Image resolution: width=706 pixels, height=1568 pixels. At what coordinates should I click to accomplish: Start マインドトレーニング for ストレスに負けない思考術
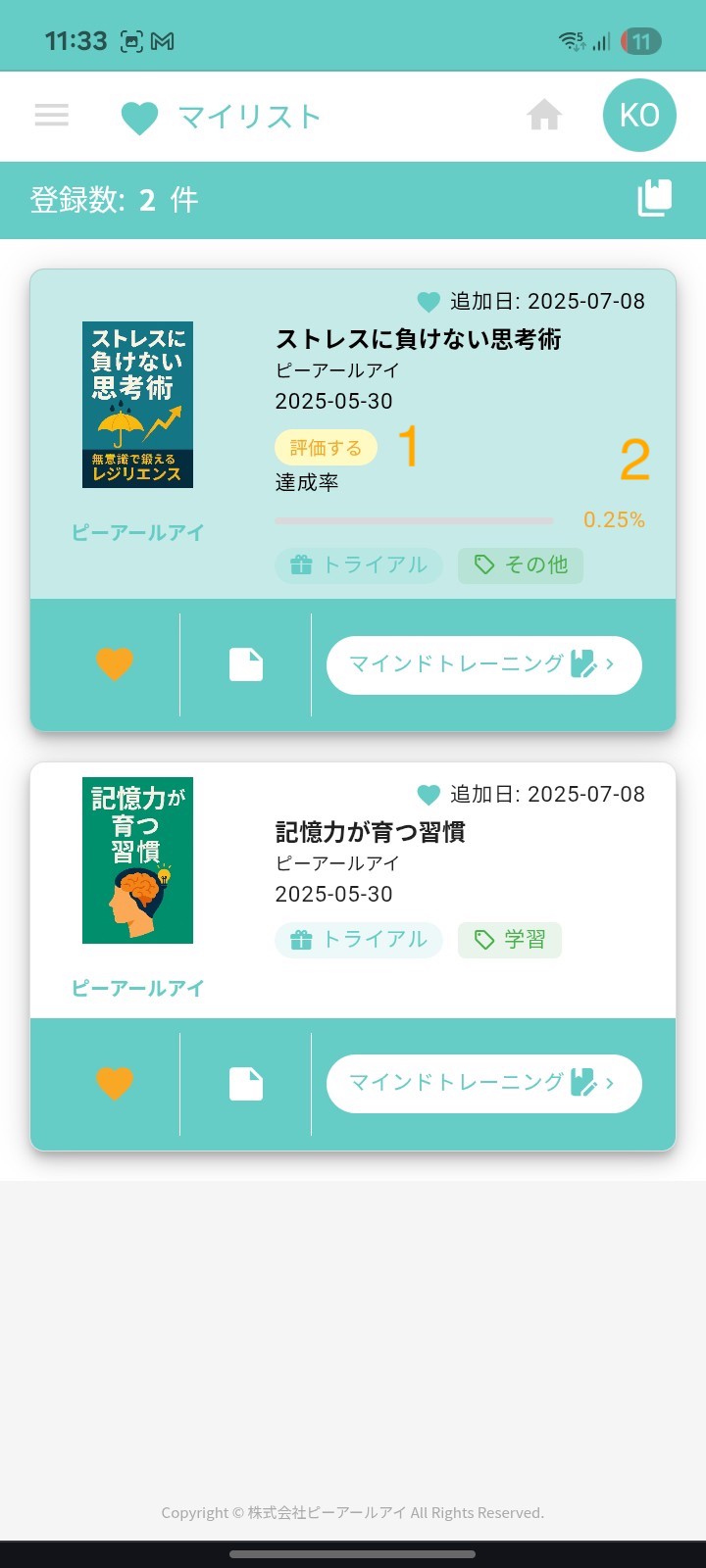(x=483, y=664)
